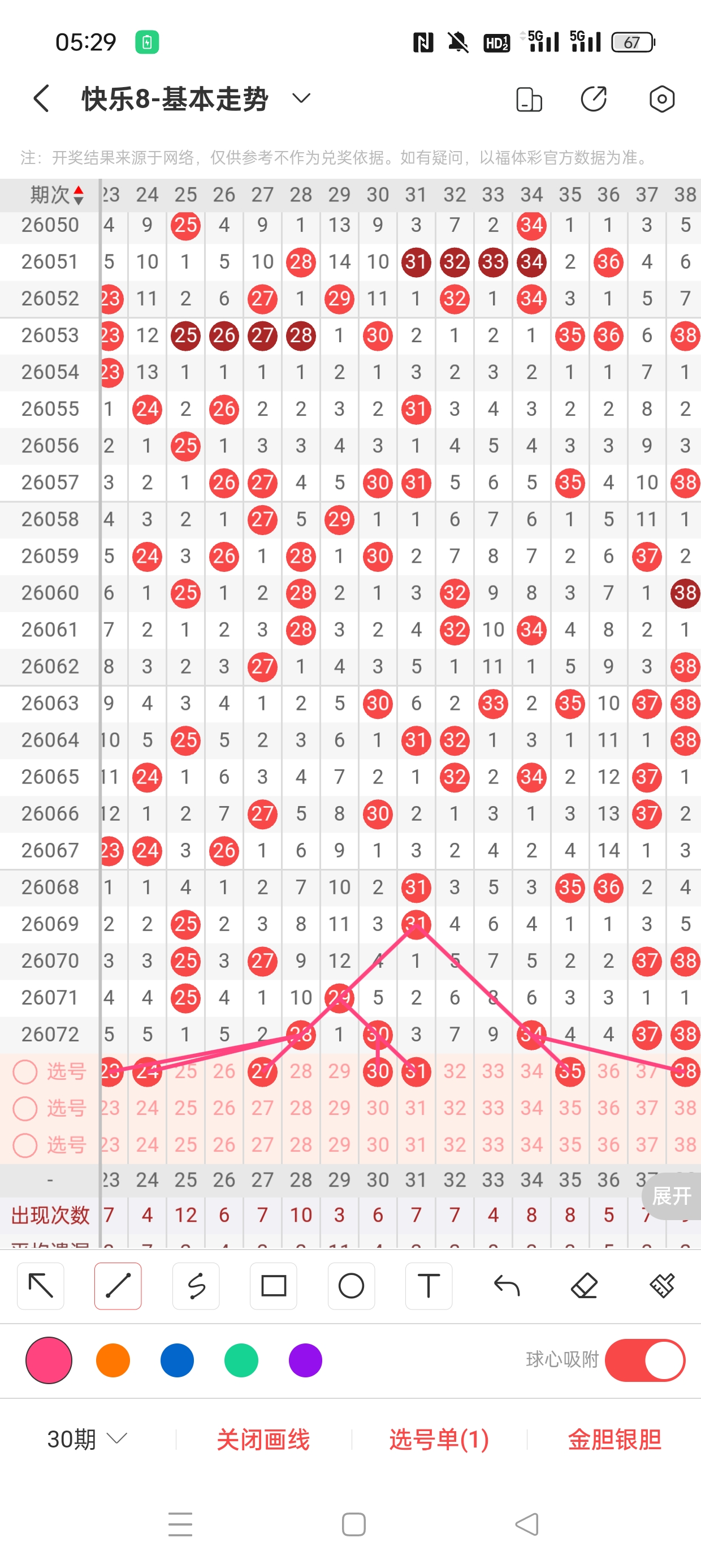
Task: Open the 30期 period dropdown
Action: coord(87,1439)
